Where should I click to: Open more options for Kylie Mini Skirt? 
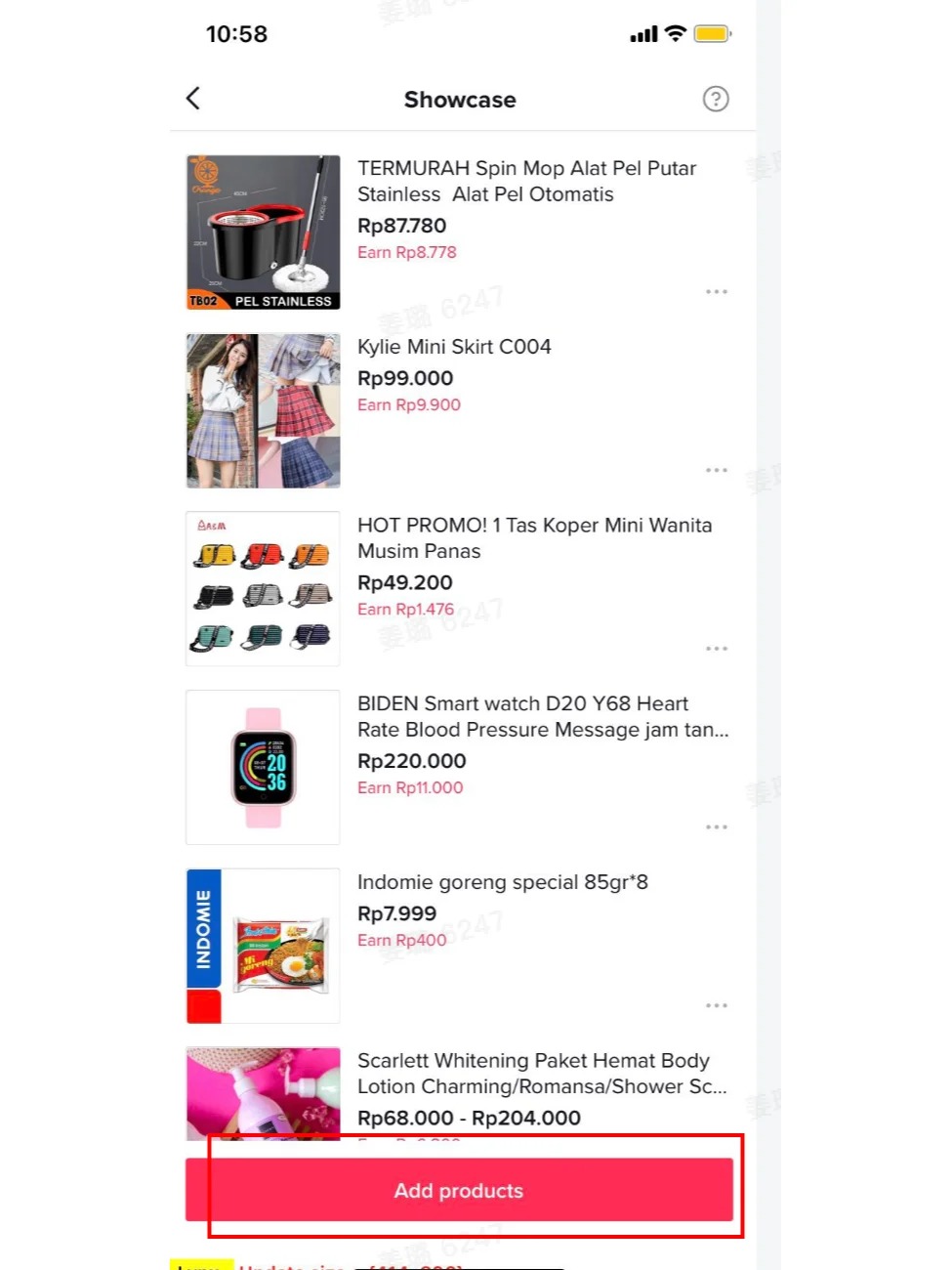[x=717, y=470]
